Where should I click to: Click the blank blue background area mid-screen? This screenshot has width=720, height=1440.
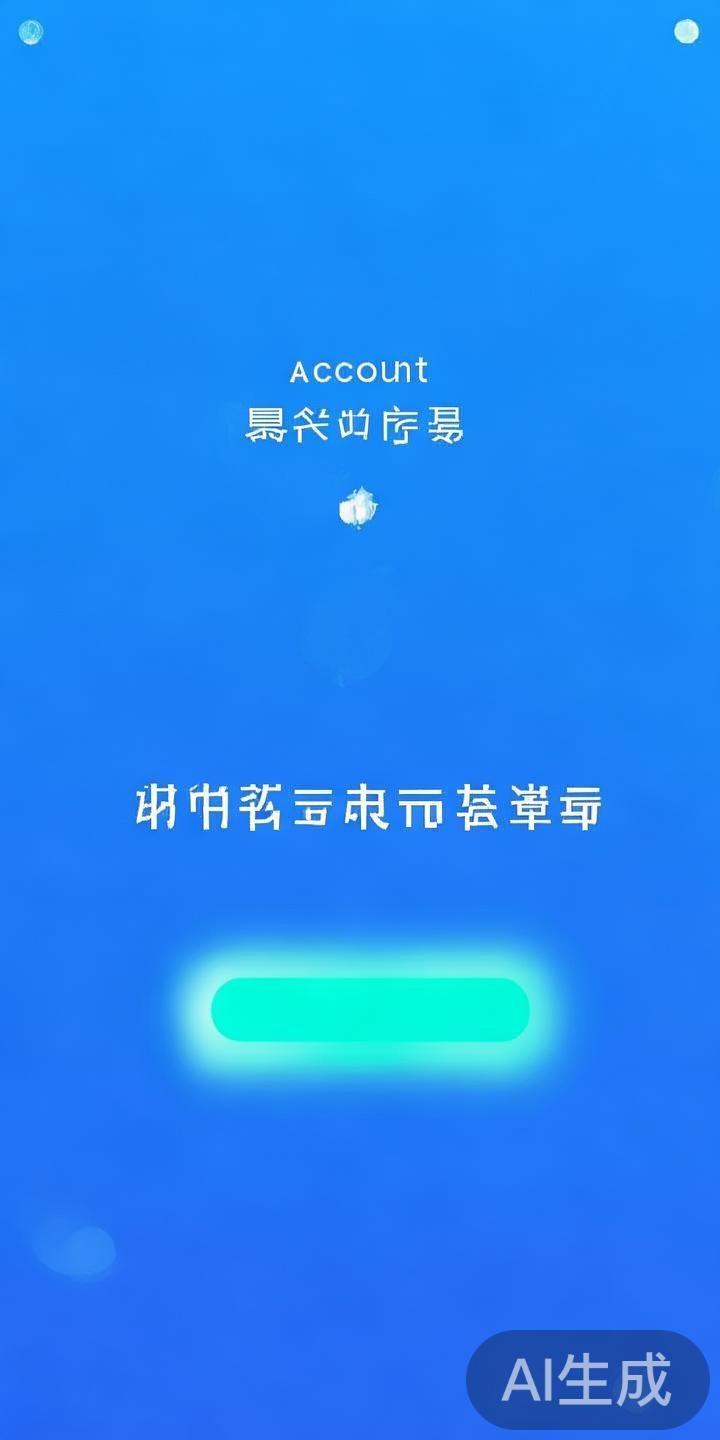(360, 650)
